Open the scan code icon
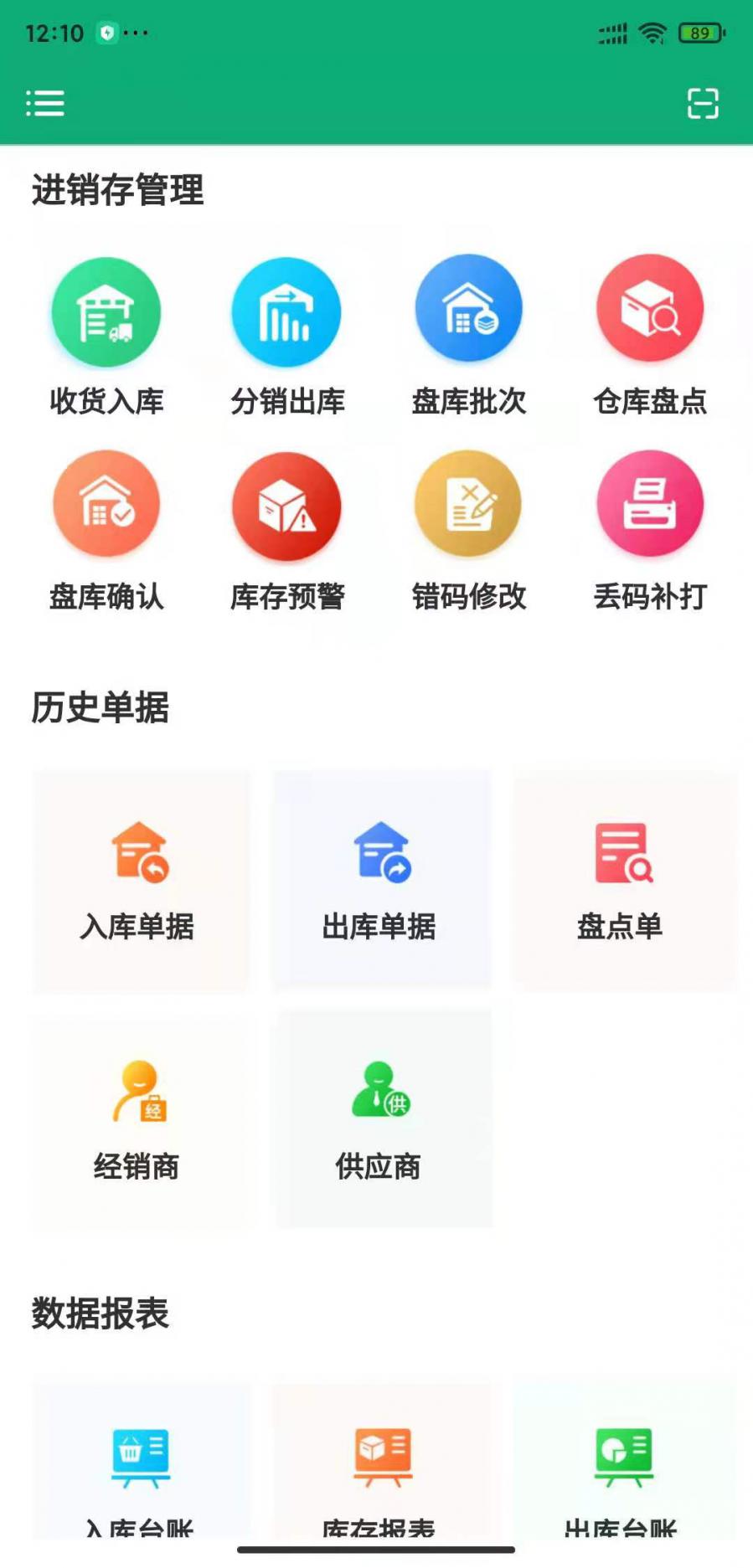Screen dimensions: 753x1568 tap(702, 103)
